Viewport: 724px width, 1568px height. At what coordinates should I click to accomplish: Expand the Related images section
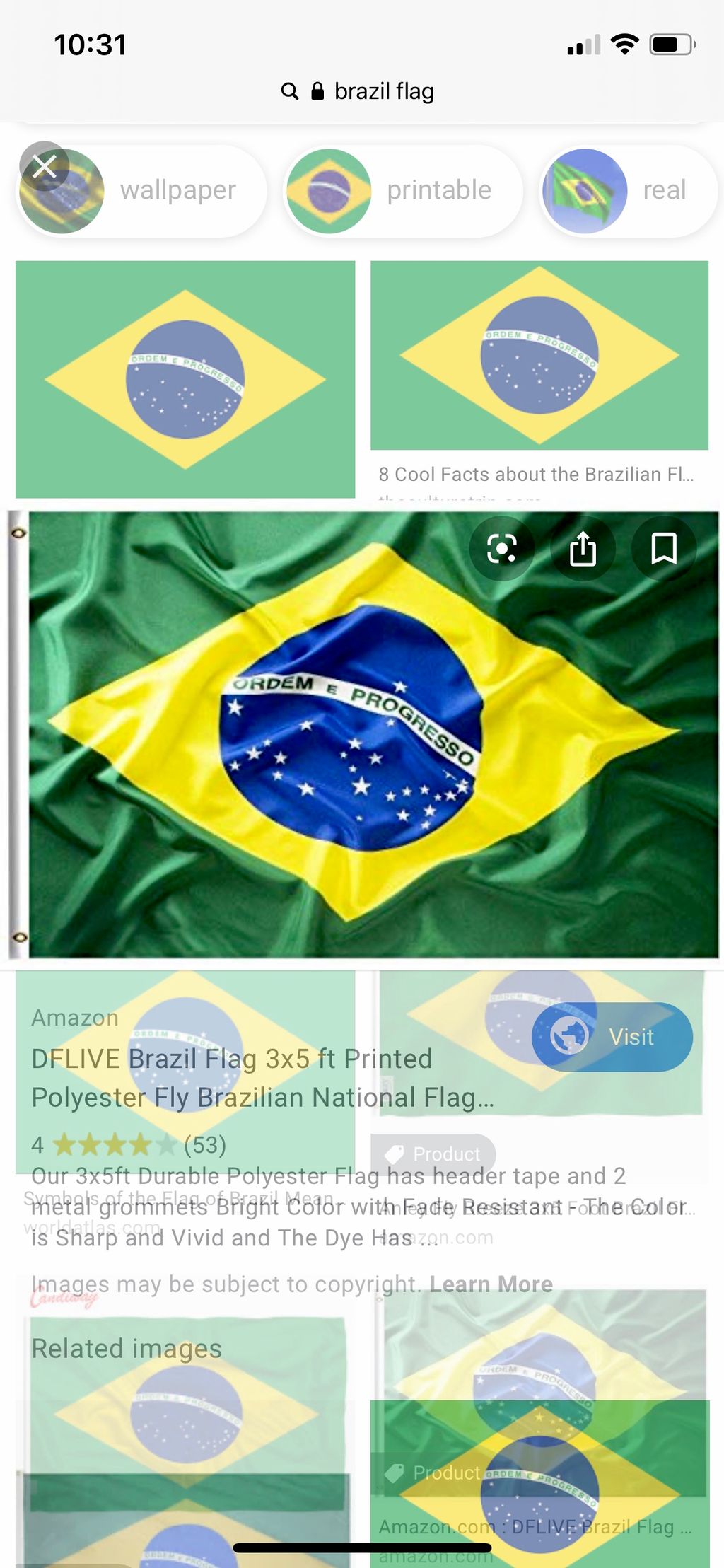125,1348
